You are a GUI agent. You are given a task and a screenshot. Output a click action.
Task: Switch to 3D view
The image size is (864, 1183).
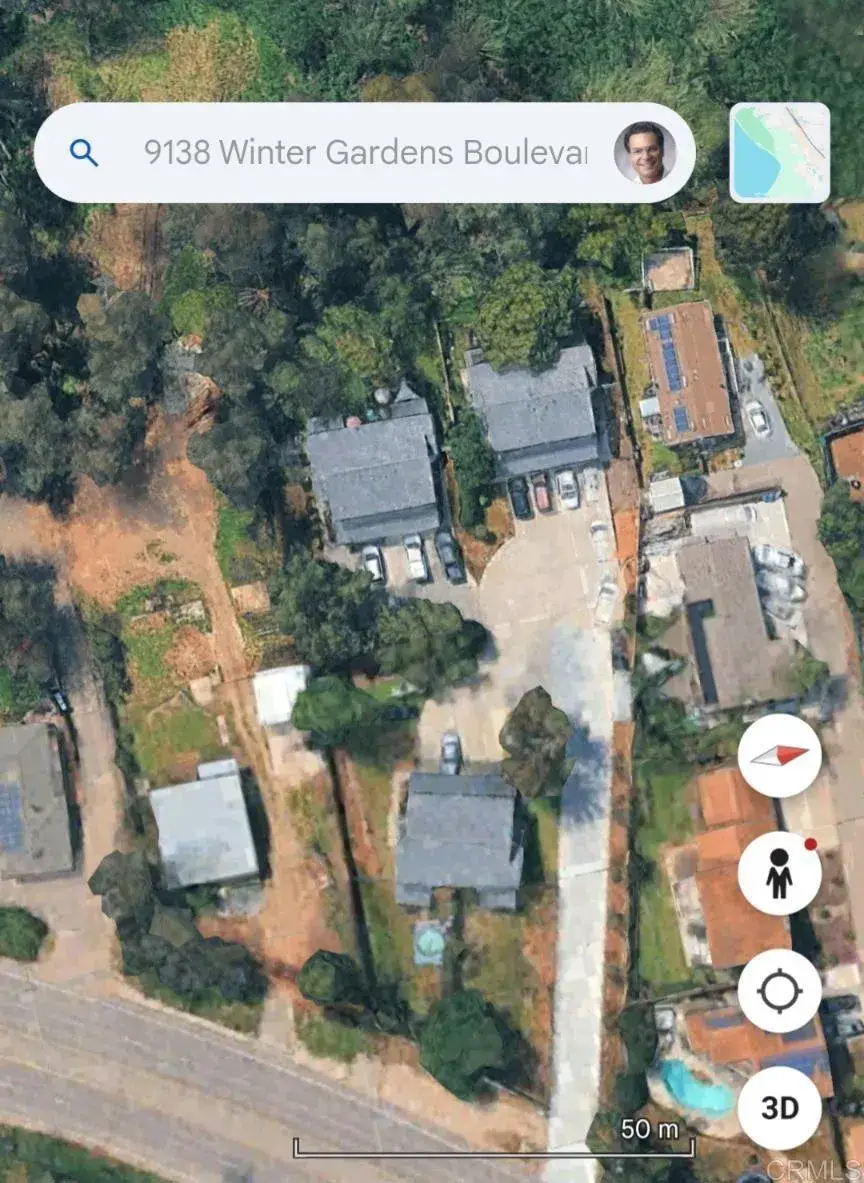point(780,1108)
